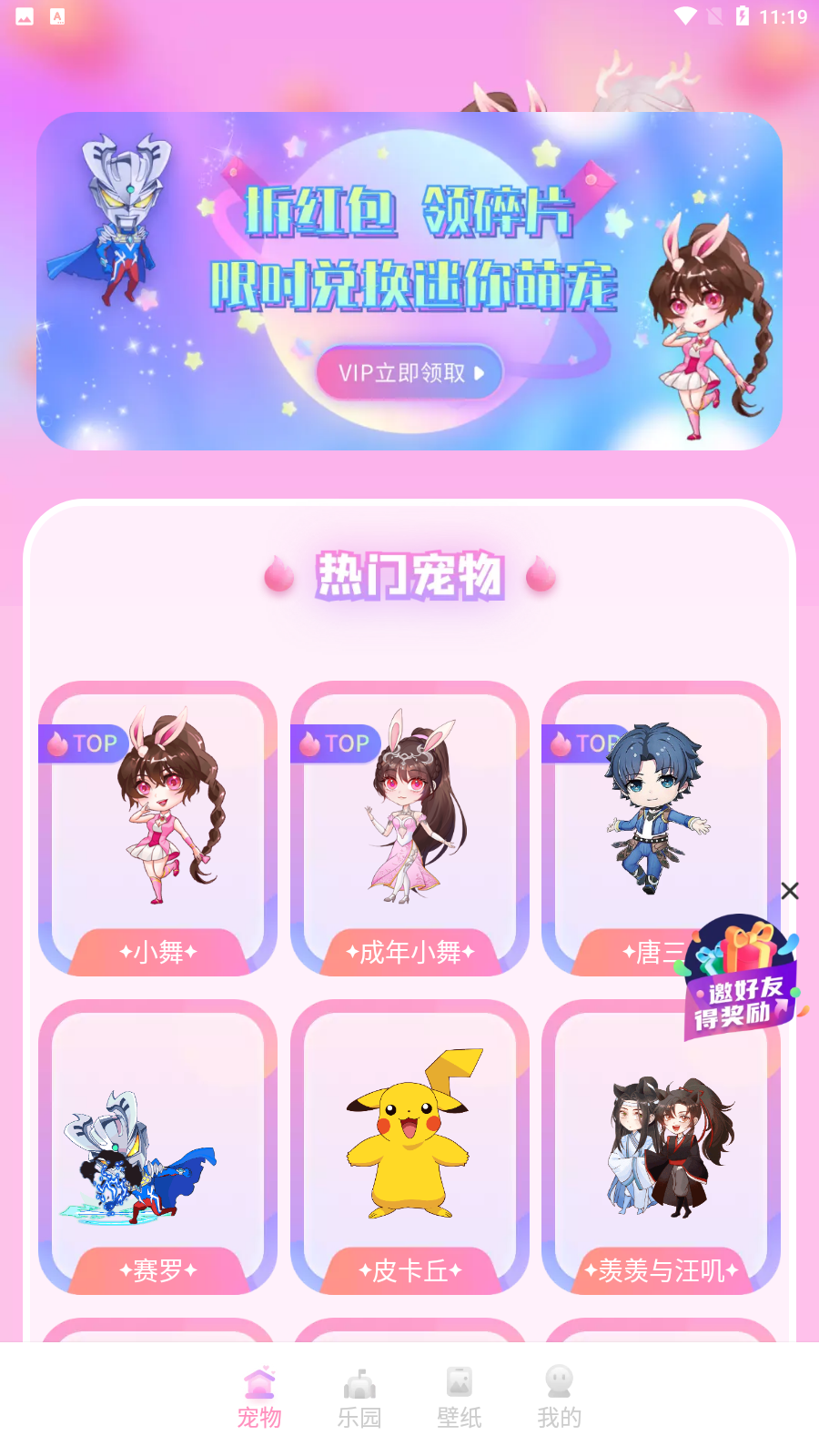Select the 宠物 house icon in bottom navigation
The width and height of the screenshot is (819, 1456).
click(259, 1382)
